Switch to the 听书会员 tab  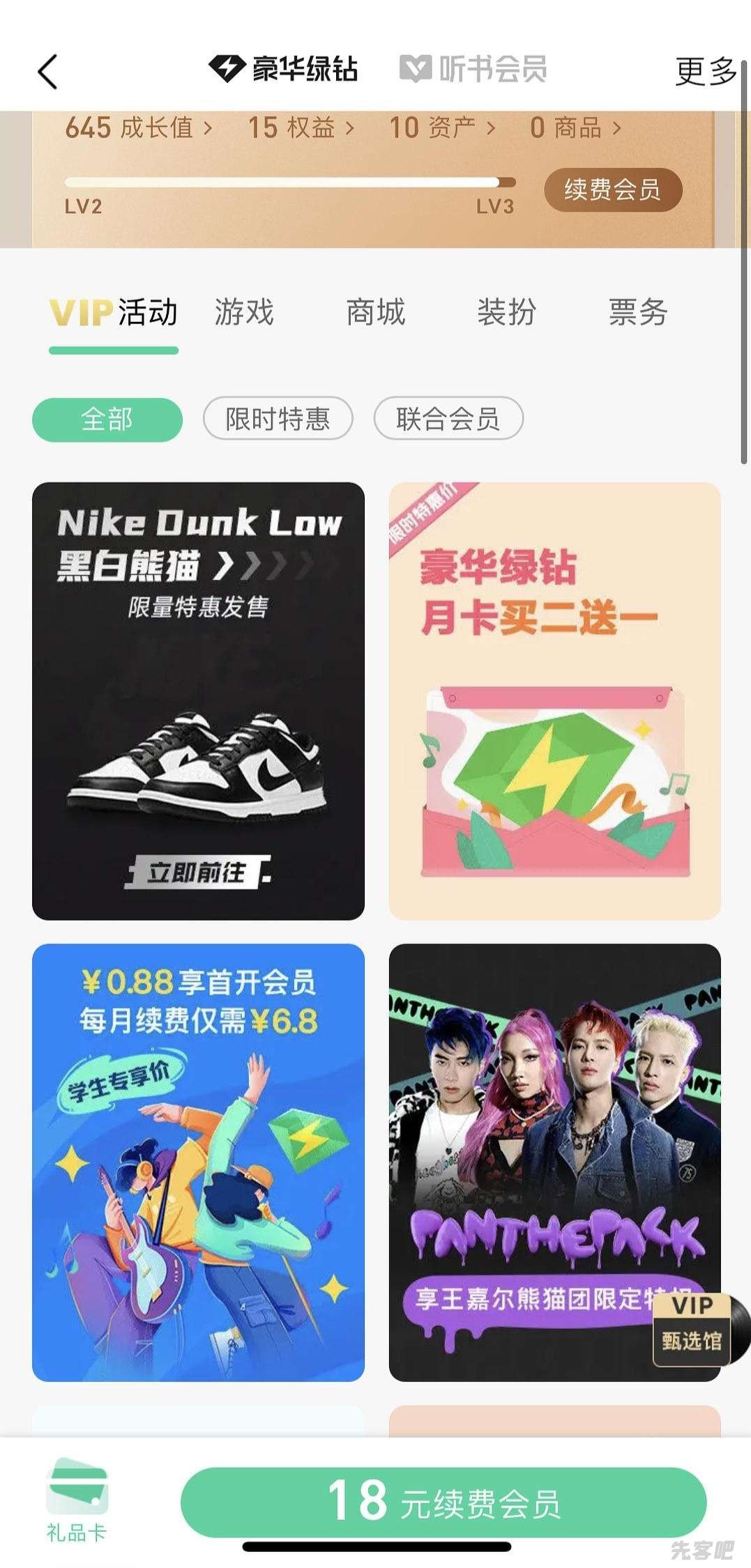(x=474, y=69)
